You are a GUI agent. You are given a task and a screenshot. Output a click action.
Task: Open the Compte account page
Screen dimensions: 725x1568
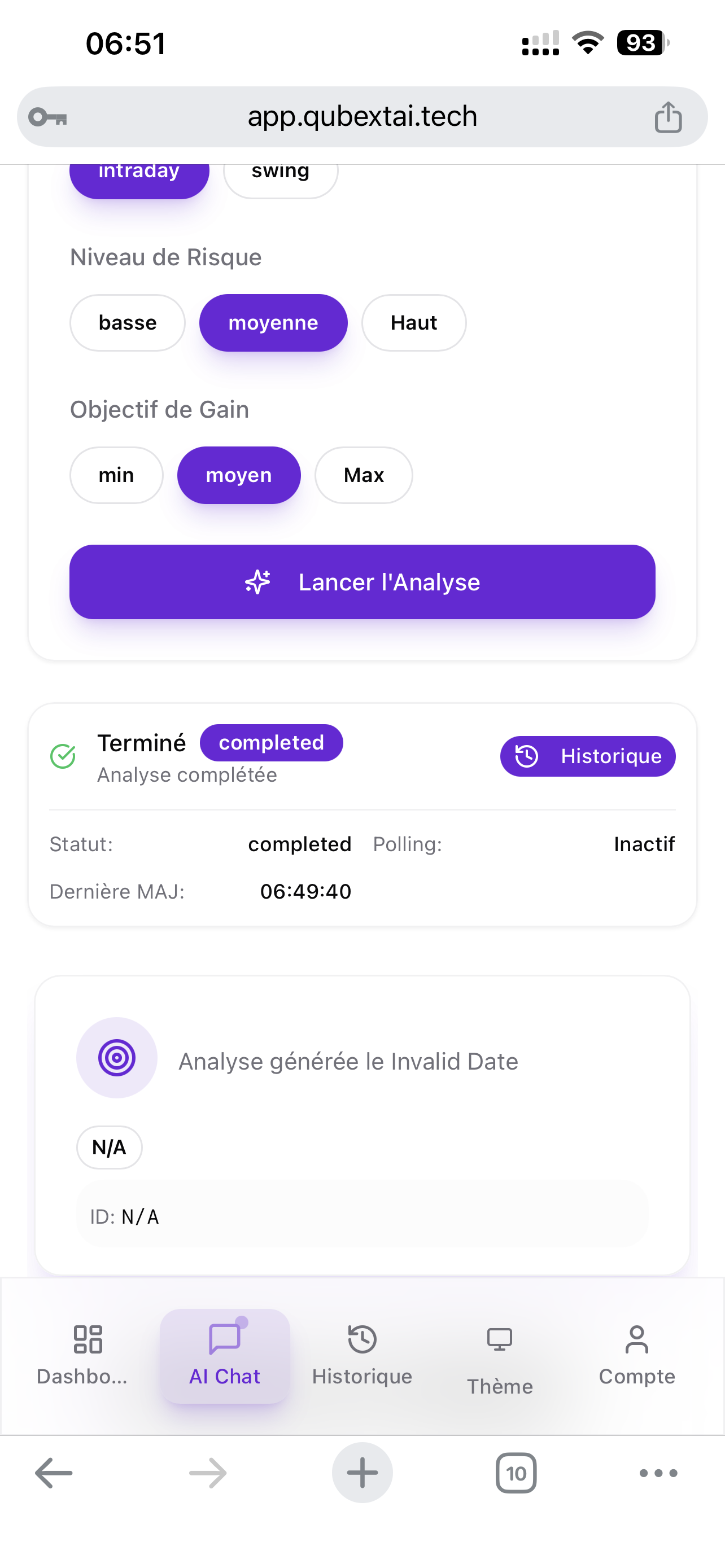[637, 1357]
